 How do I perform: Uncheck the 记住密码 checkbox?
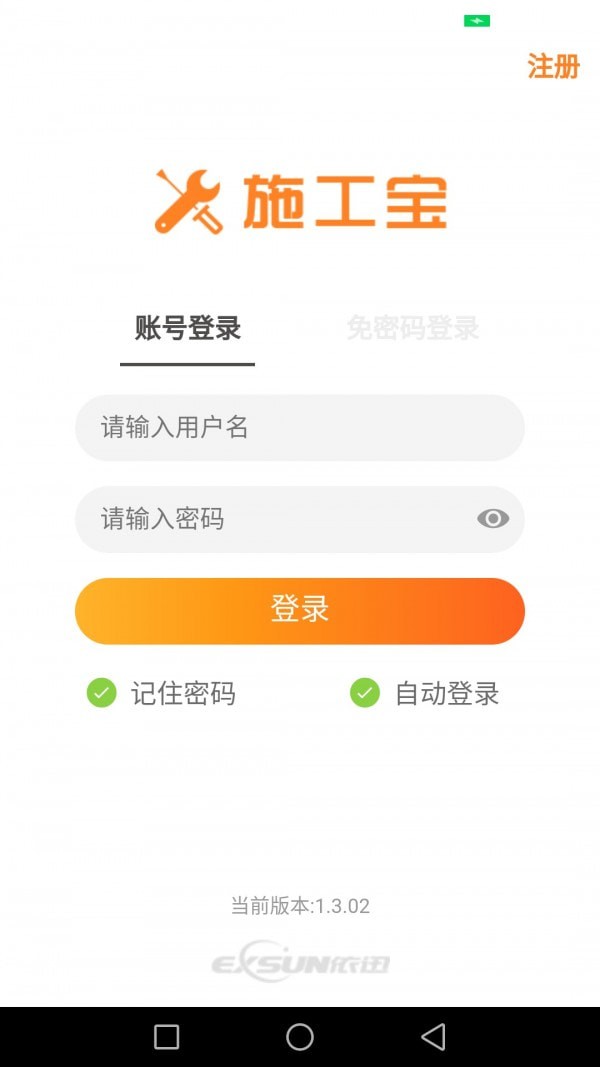pos(102,693)
